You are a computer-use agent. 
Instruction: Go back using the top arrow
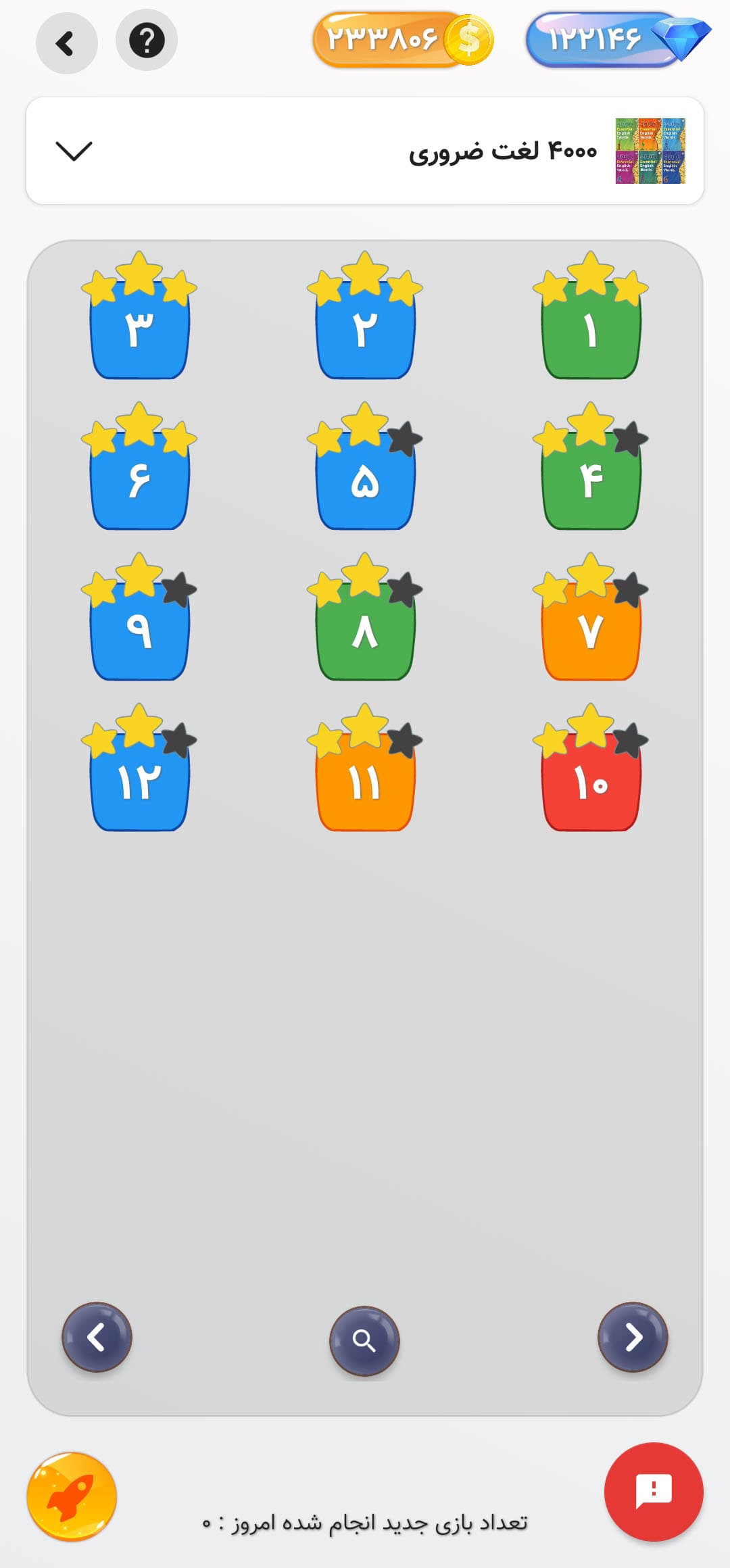point(66,43)
